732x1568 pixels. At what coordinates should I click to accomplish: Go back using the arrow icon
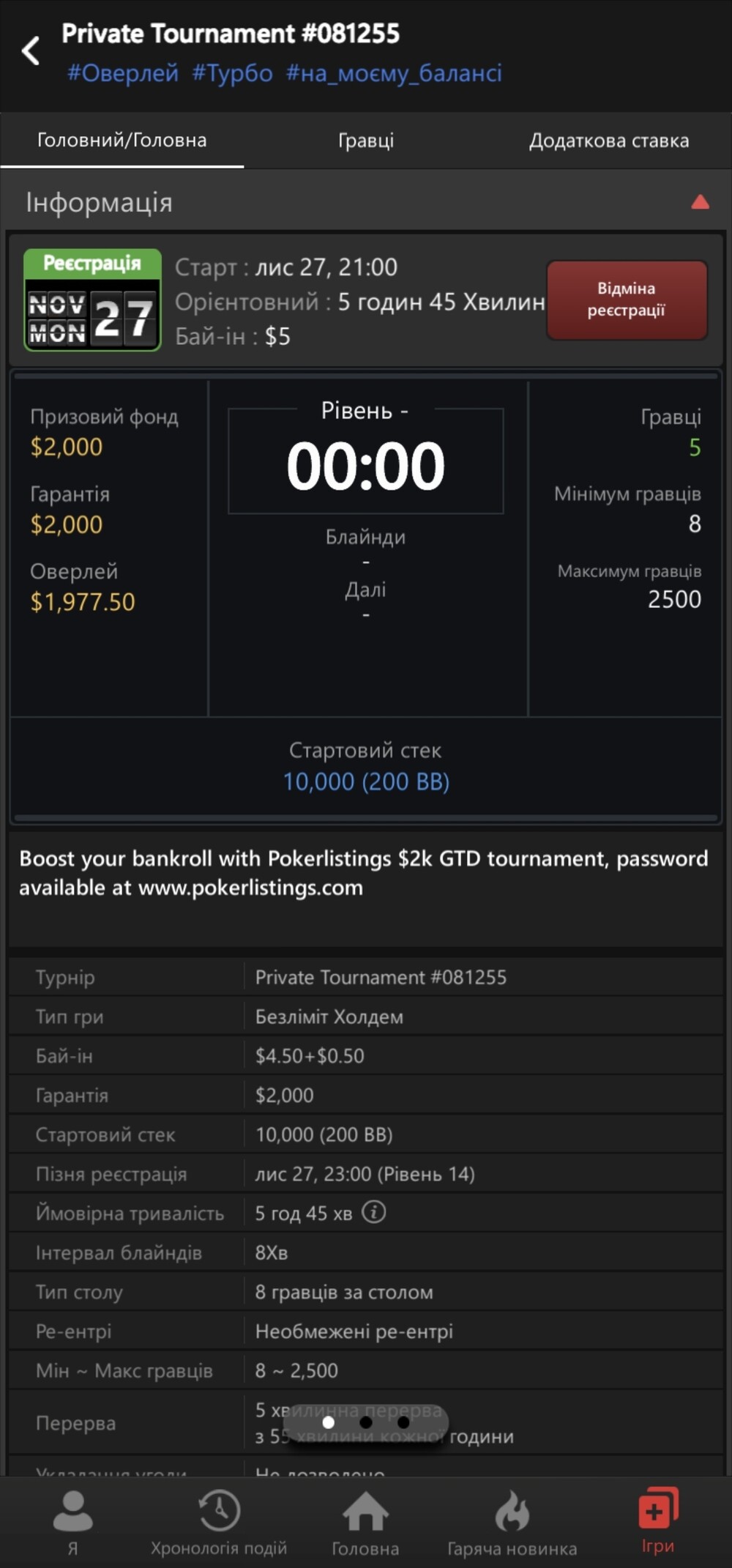pos(31,51)
